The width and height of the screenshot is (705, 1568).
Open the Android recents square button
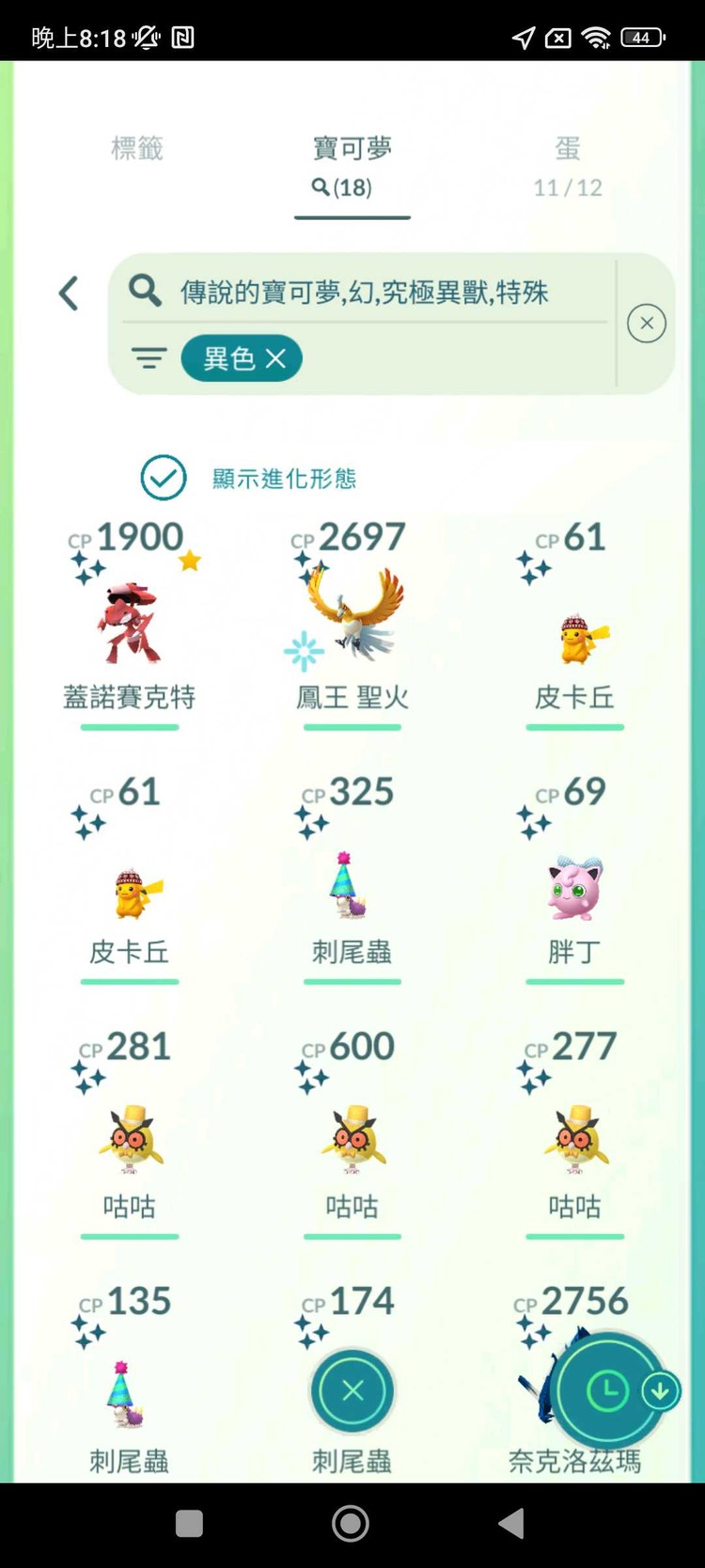(189, 1522)
